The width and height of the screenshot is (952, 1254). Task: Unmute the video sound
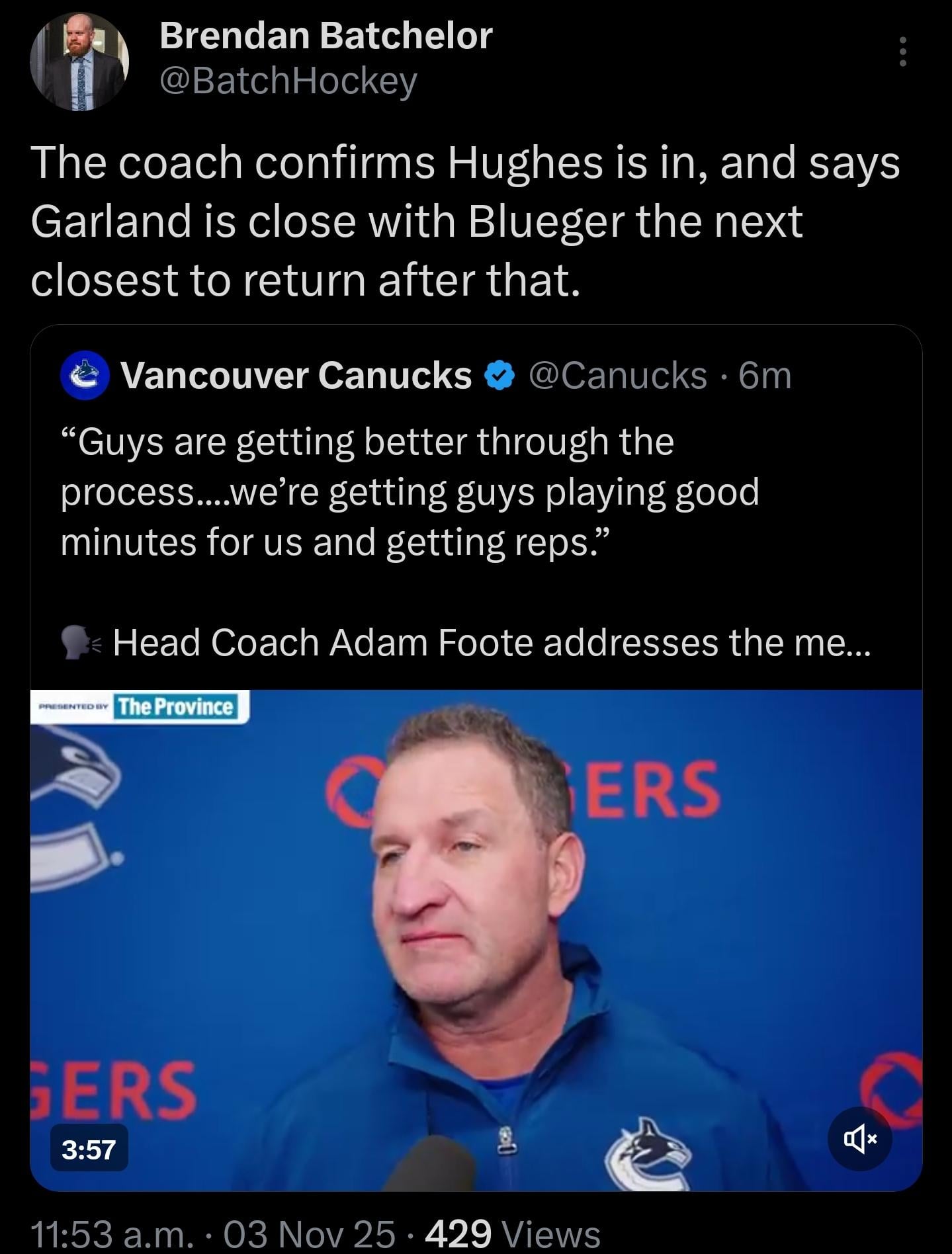tap(860, 1138)
